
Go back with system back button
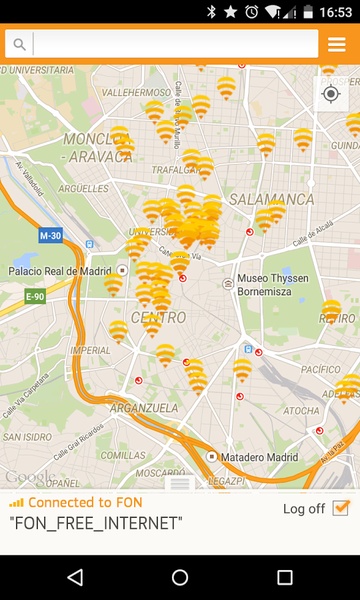point(75,577)
